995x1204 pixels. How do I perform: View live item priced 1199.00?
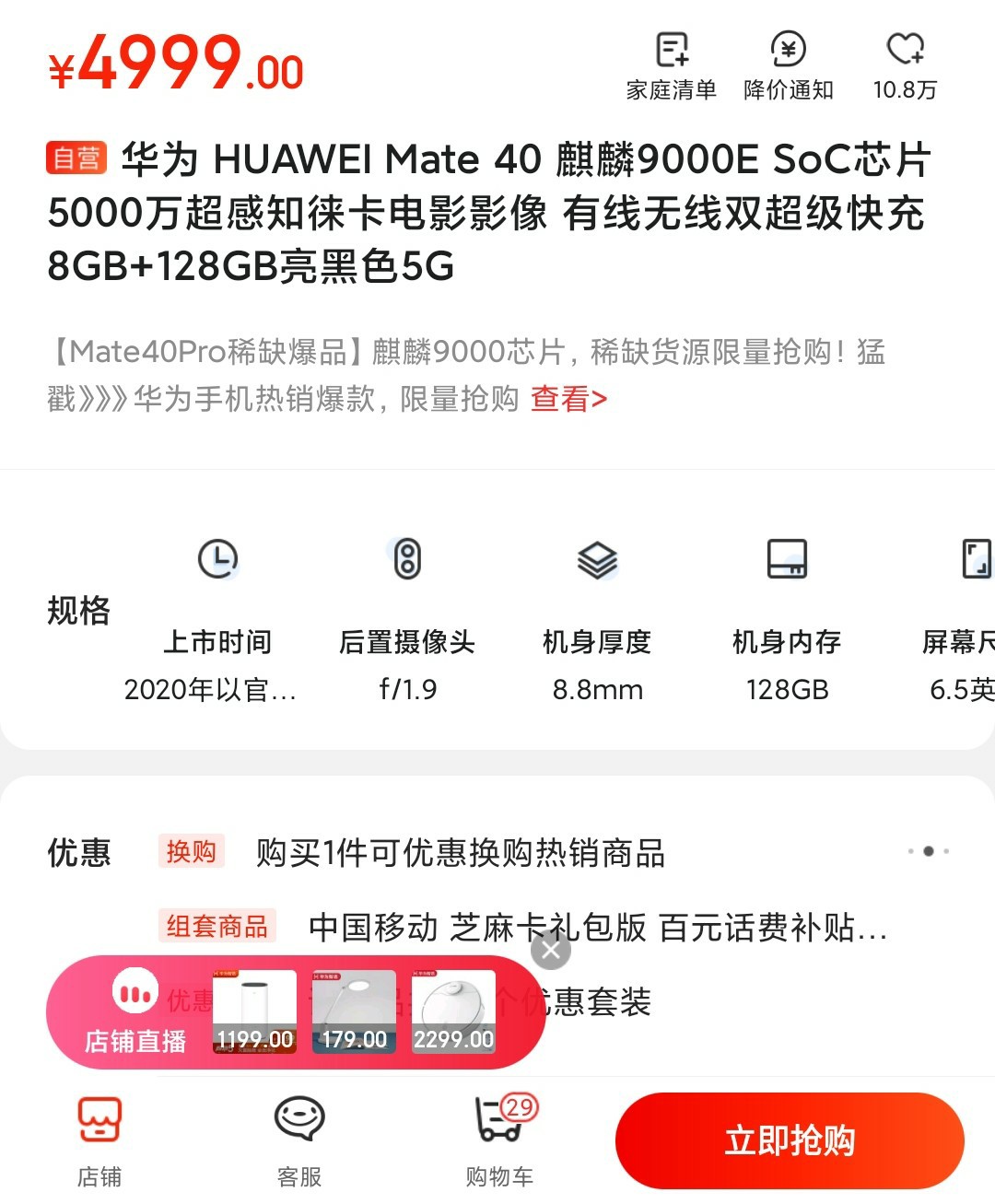point(254,1011)
